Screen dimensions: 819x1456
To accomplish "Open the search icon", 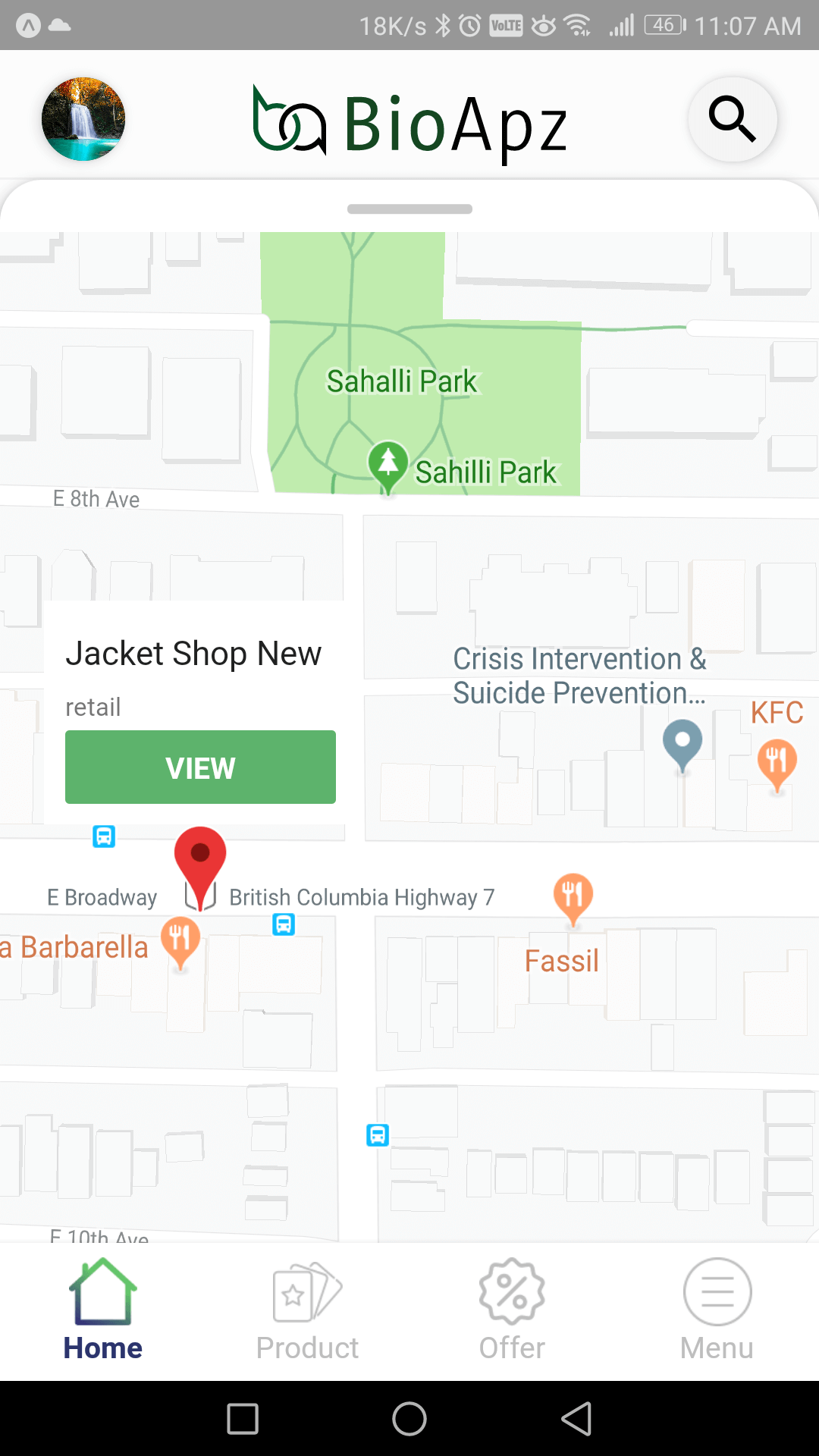I will pyautogui.click(x=732, y=119).
